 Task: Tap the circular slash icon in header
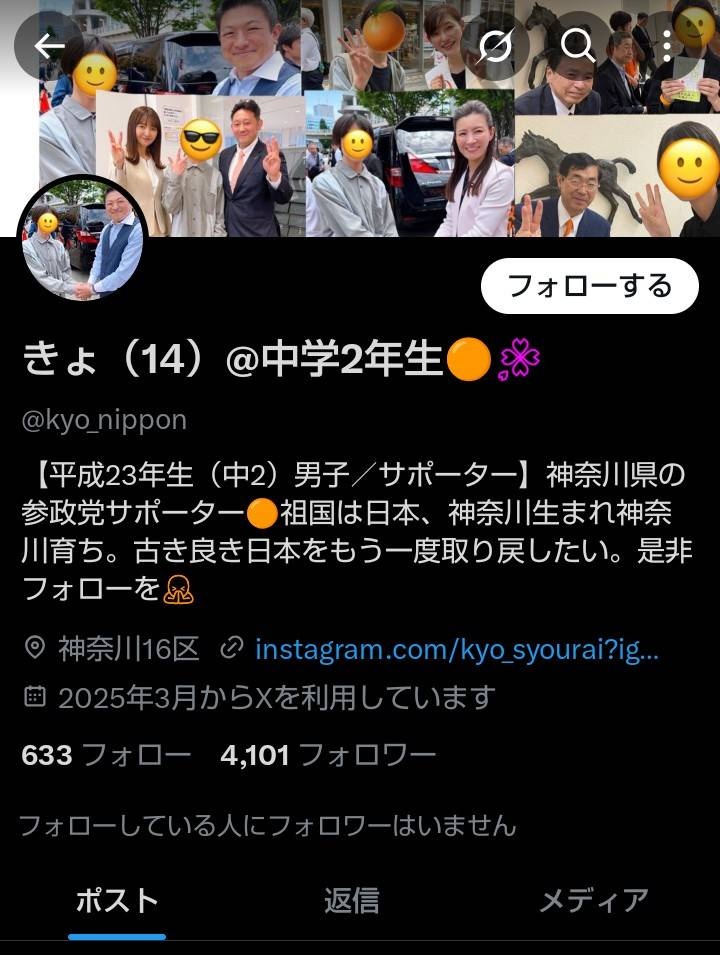[495, 46]
